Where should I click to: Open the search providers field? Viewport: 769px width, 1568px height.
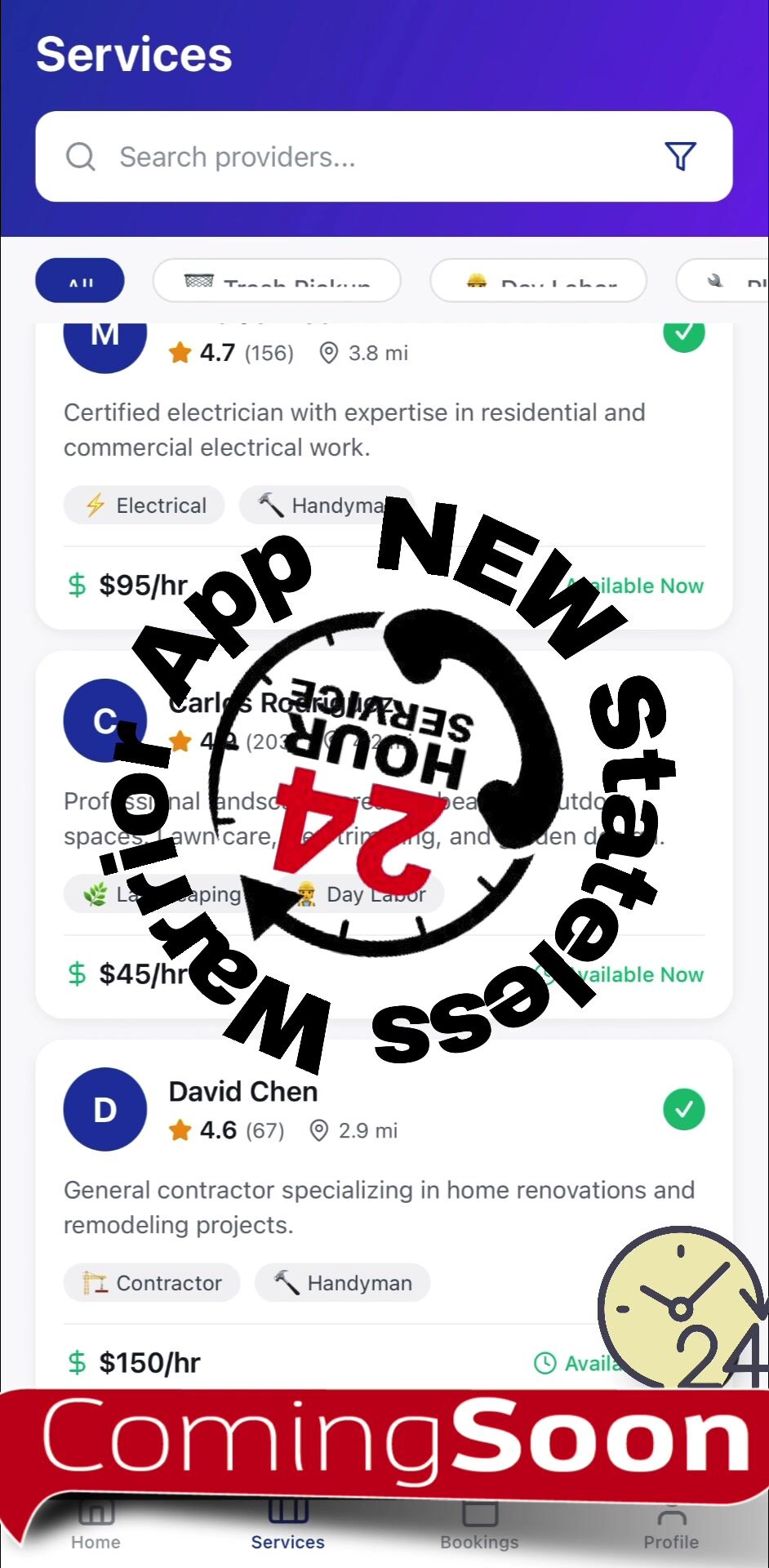(359, 157)
